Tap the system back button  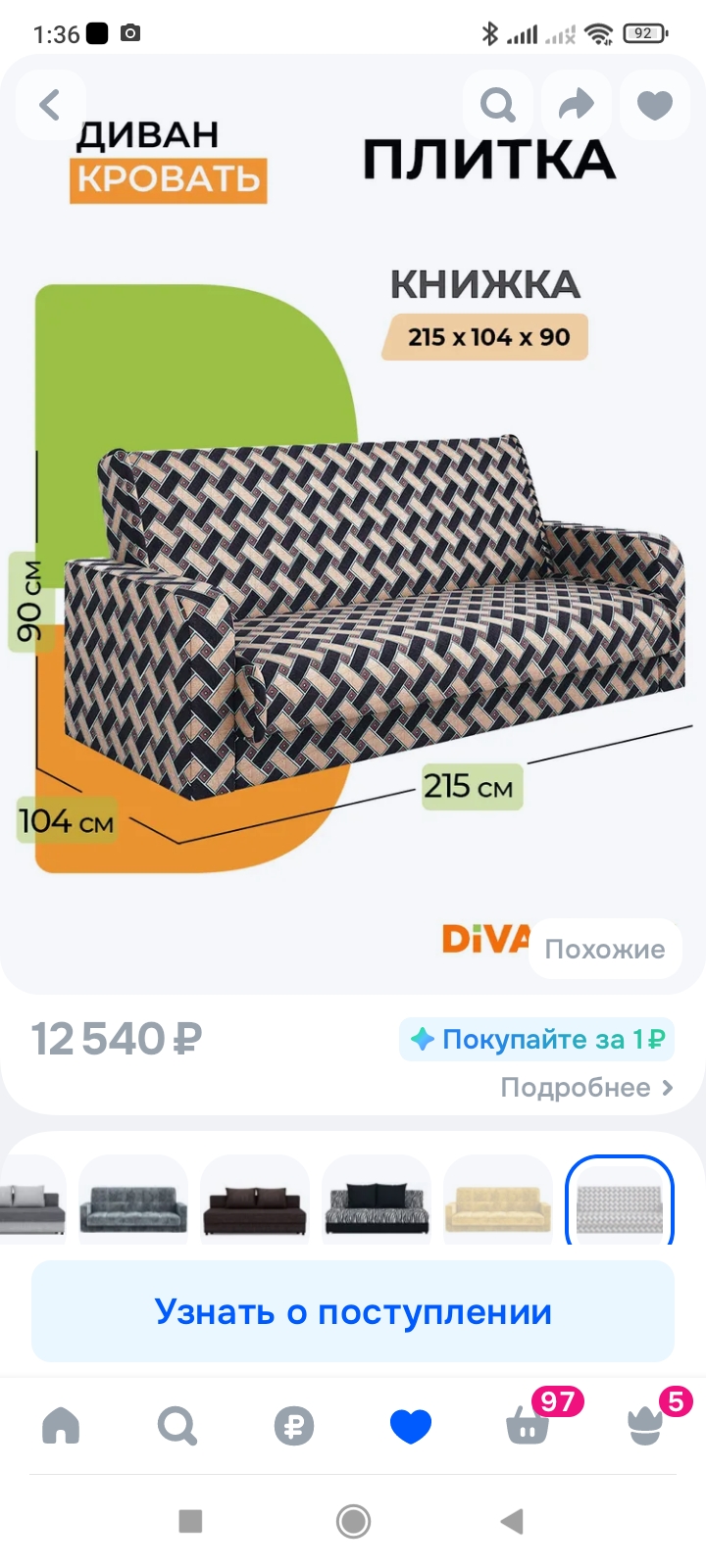coord(512,1521)
